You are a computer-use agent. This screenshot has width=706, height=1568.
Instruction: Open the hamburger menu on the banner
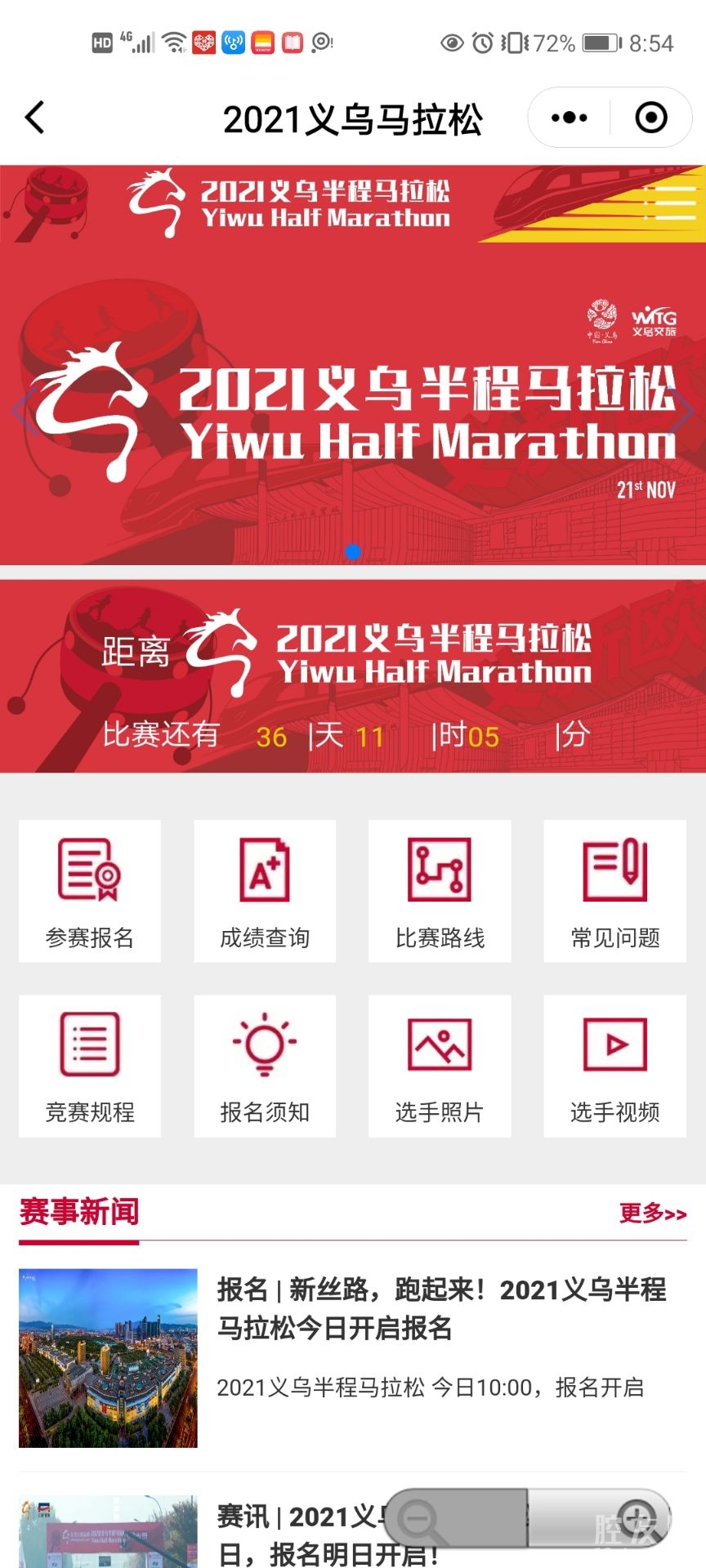coord(670,203)
